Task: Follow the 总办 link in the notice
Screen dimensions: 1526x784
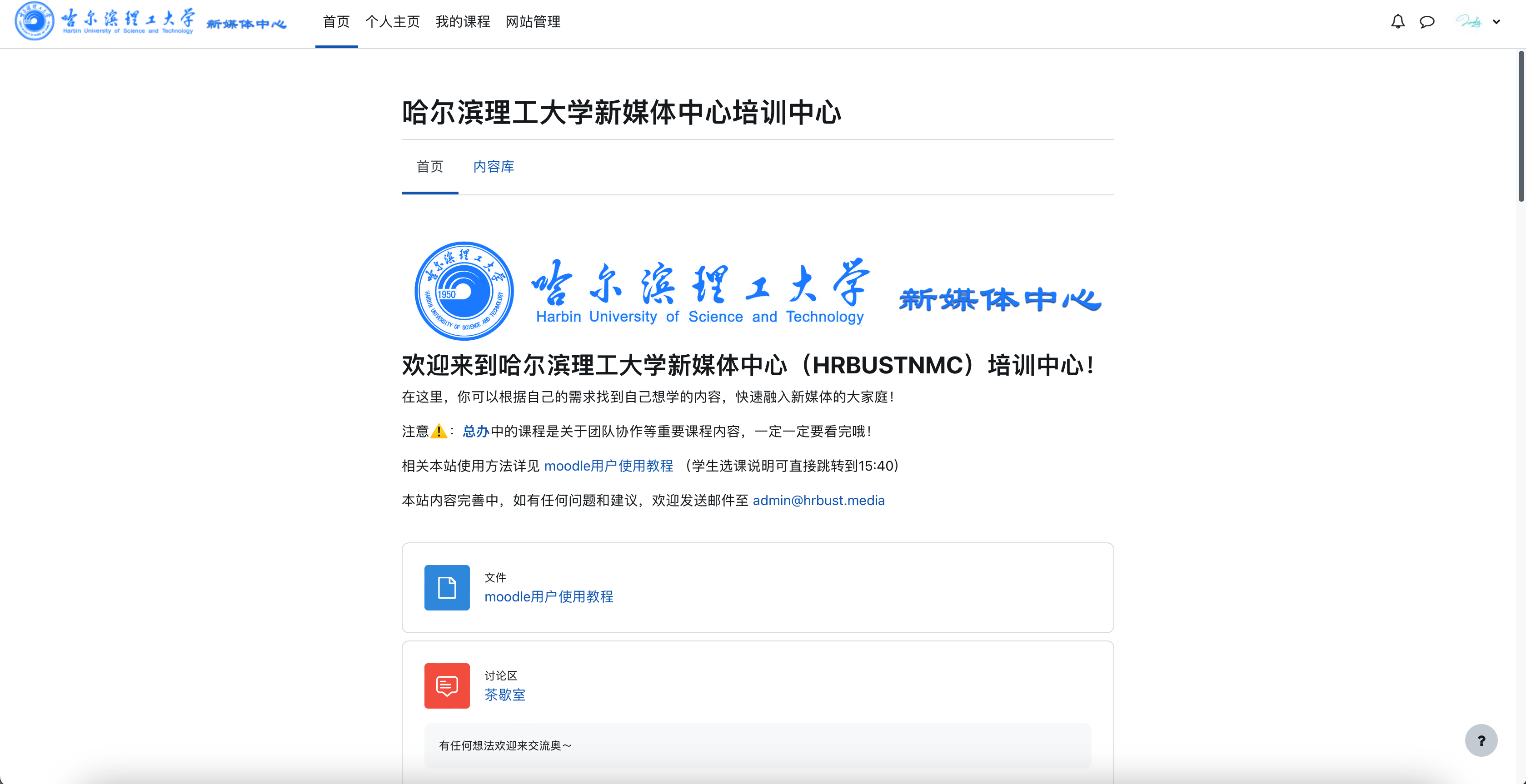Action: coord(475,432)
